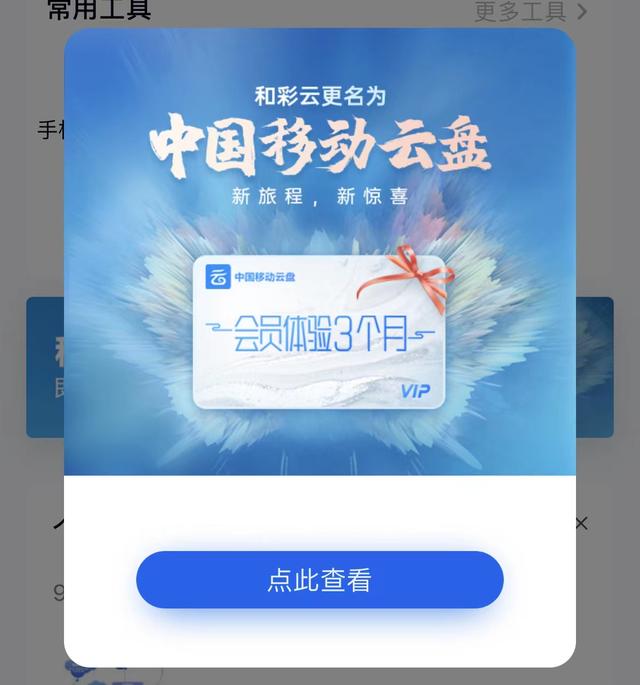
Task: Open 更多工具 for more tools
Action: coord(530,12)
